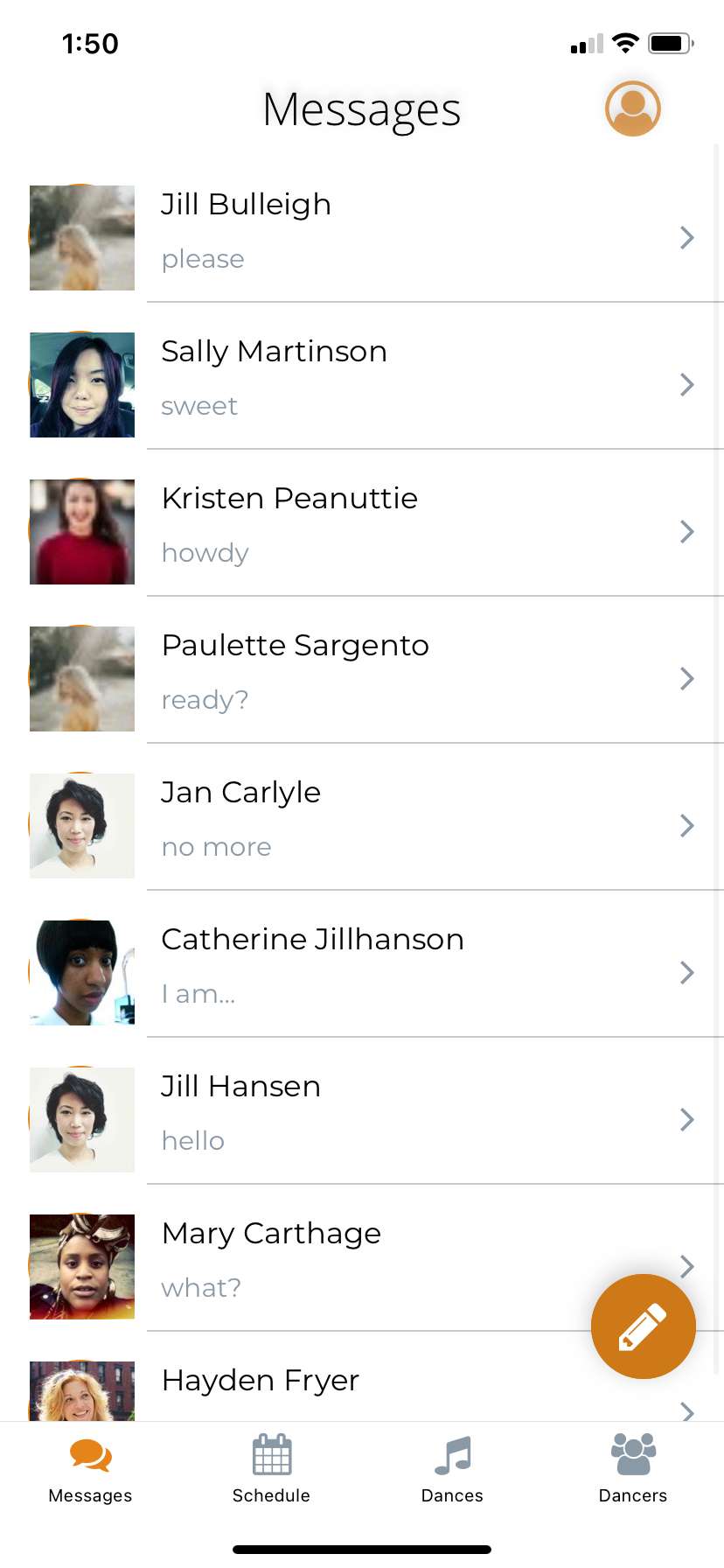Switch to the Schedule tab
The image size is (724, 1568).
click(271, 1469)
